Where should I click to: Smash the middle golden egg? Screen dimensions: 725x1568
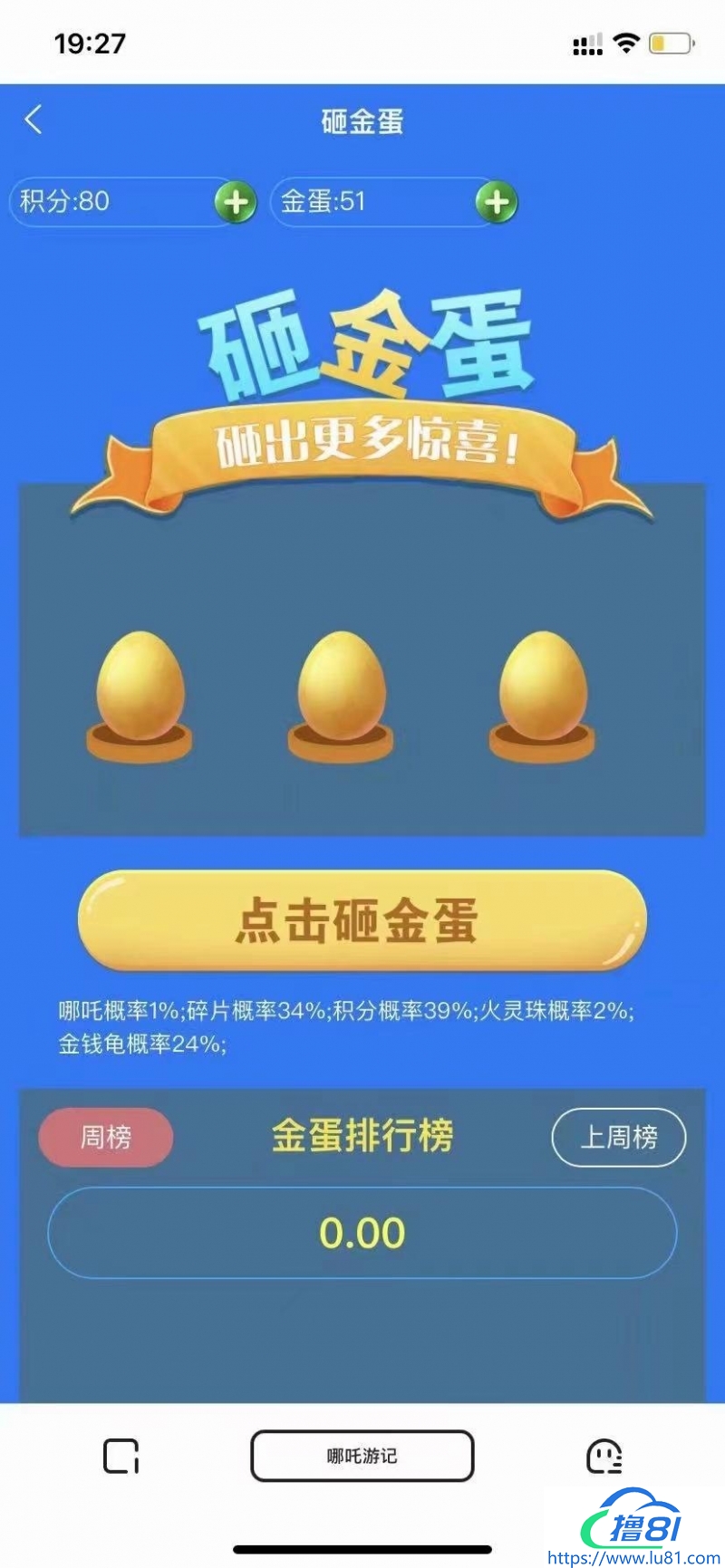point(341,690)
